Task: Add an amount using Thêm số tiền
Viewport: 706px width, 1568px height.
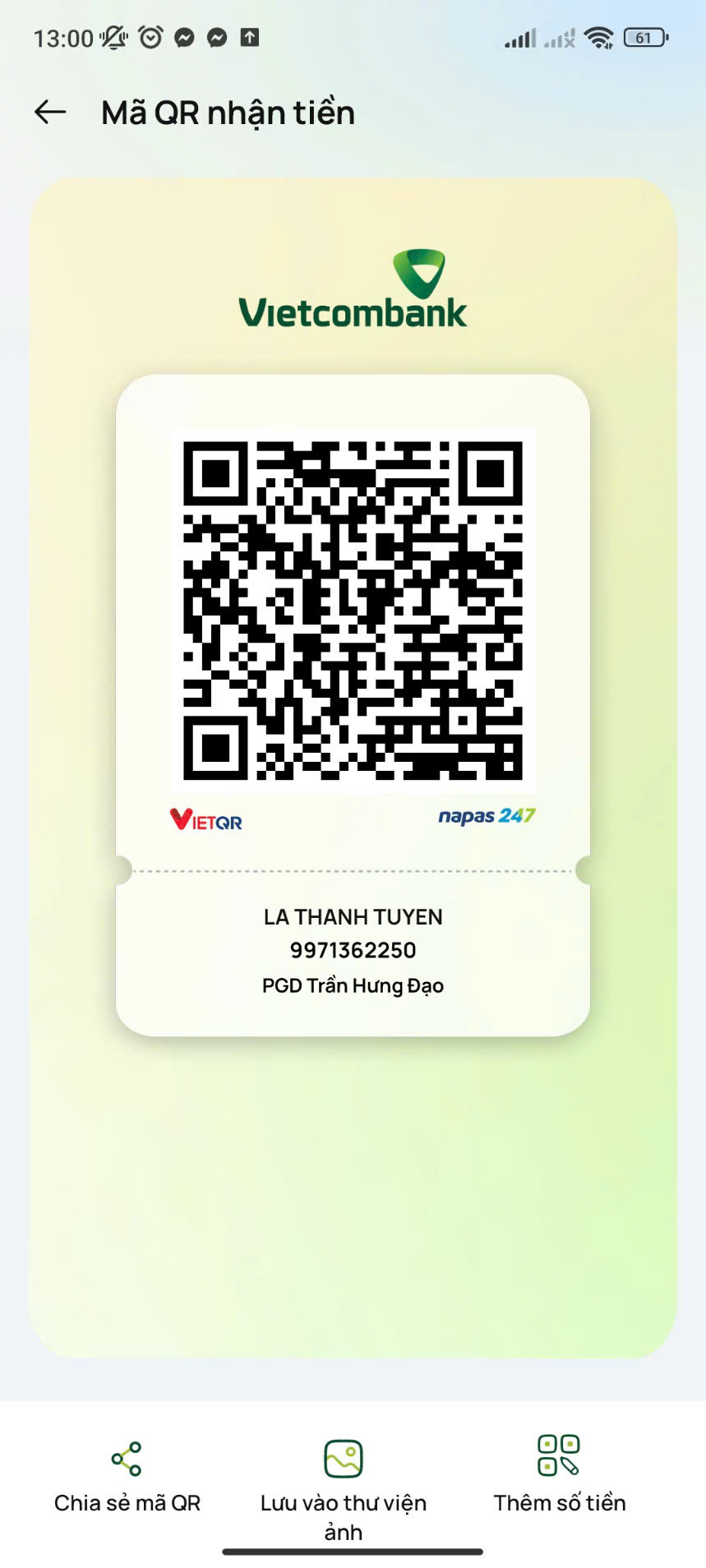Action: tap(560, 1477)
